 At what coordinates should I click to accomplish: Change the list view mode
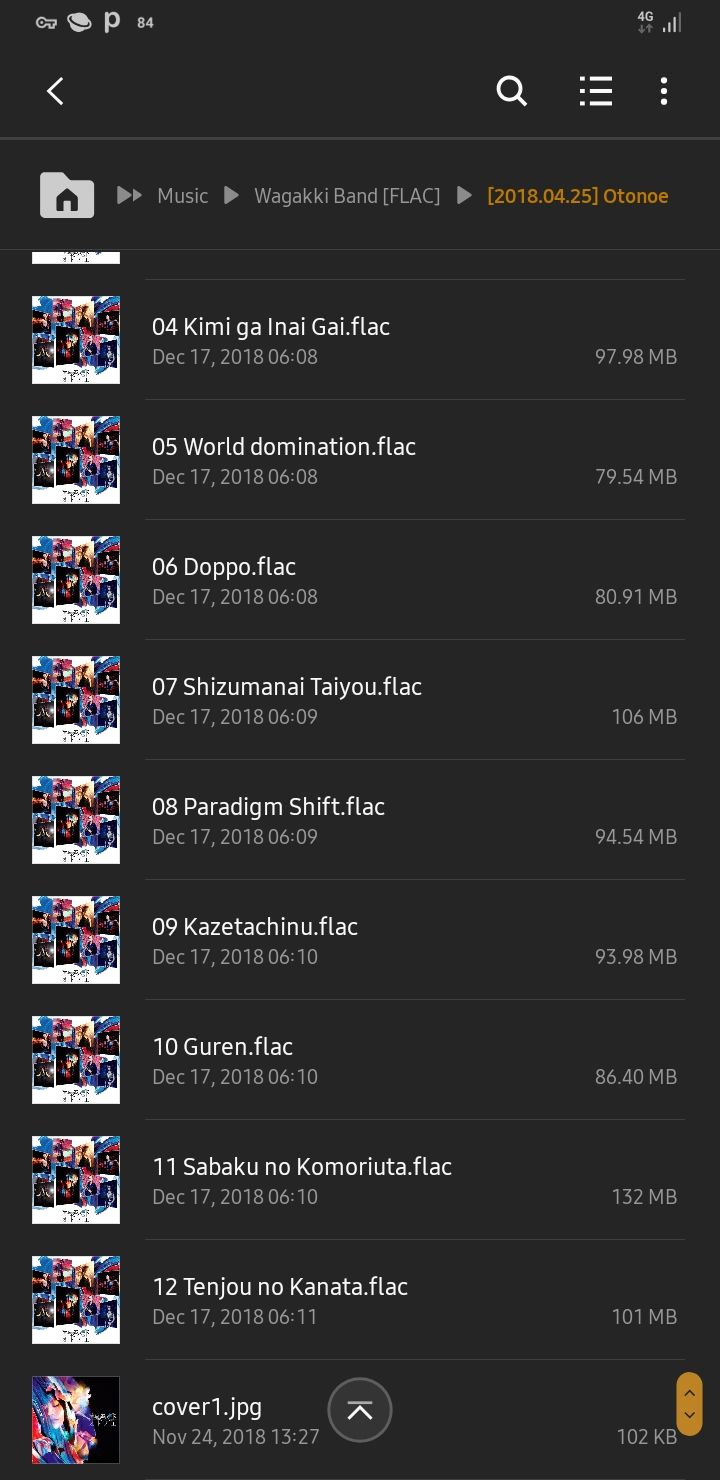[x=595, y=92]
